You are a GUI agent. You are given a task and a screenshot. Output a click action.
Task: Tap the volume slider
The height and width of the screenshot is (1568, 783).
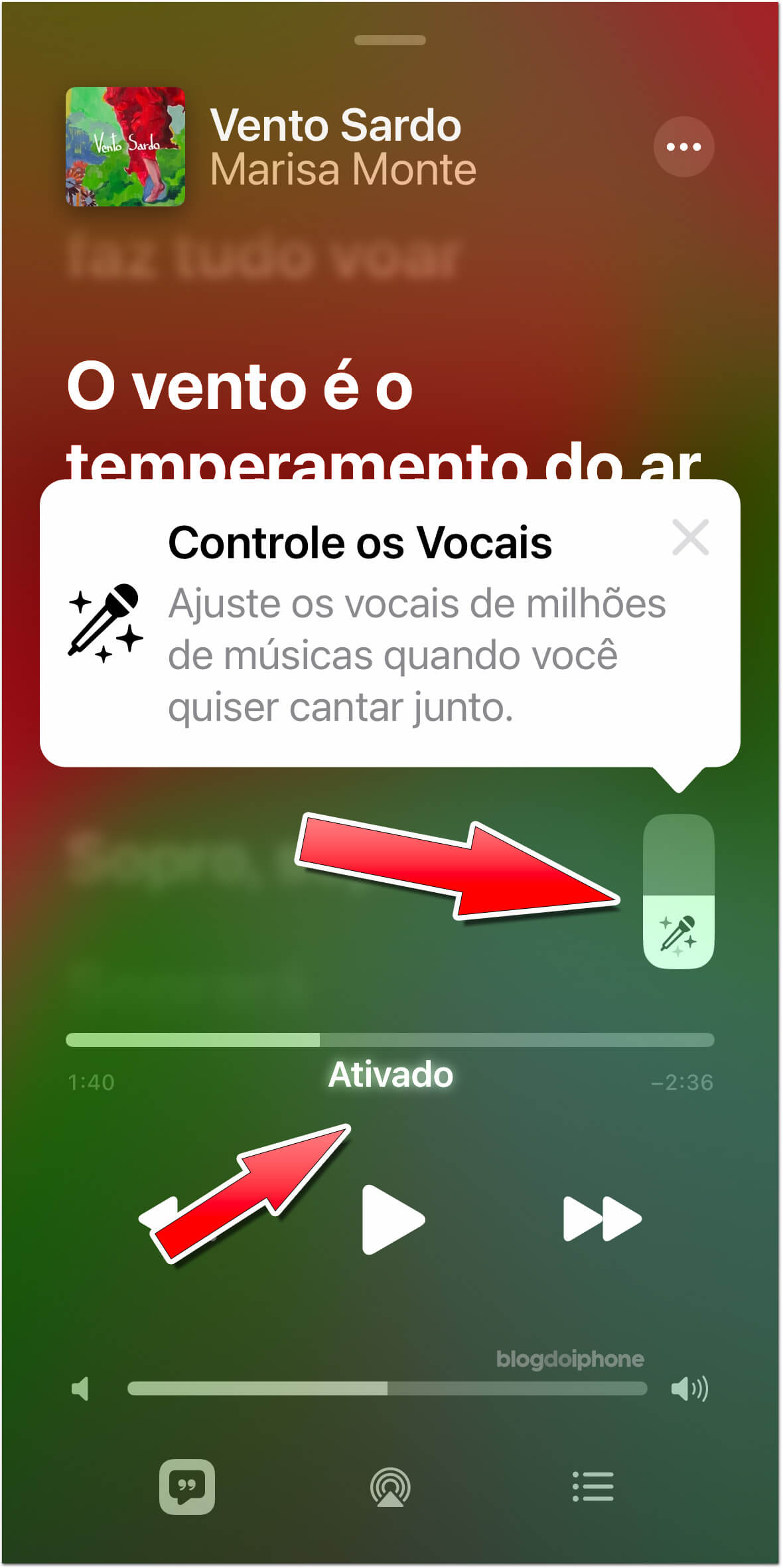pyautogui.click(x=387, y=1388)
